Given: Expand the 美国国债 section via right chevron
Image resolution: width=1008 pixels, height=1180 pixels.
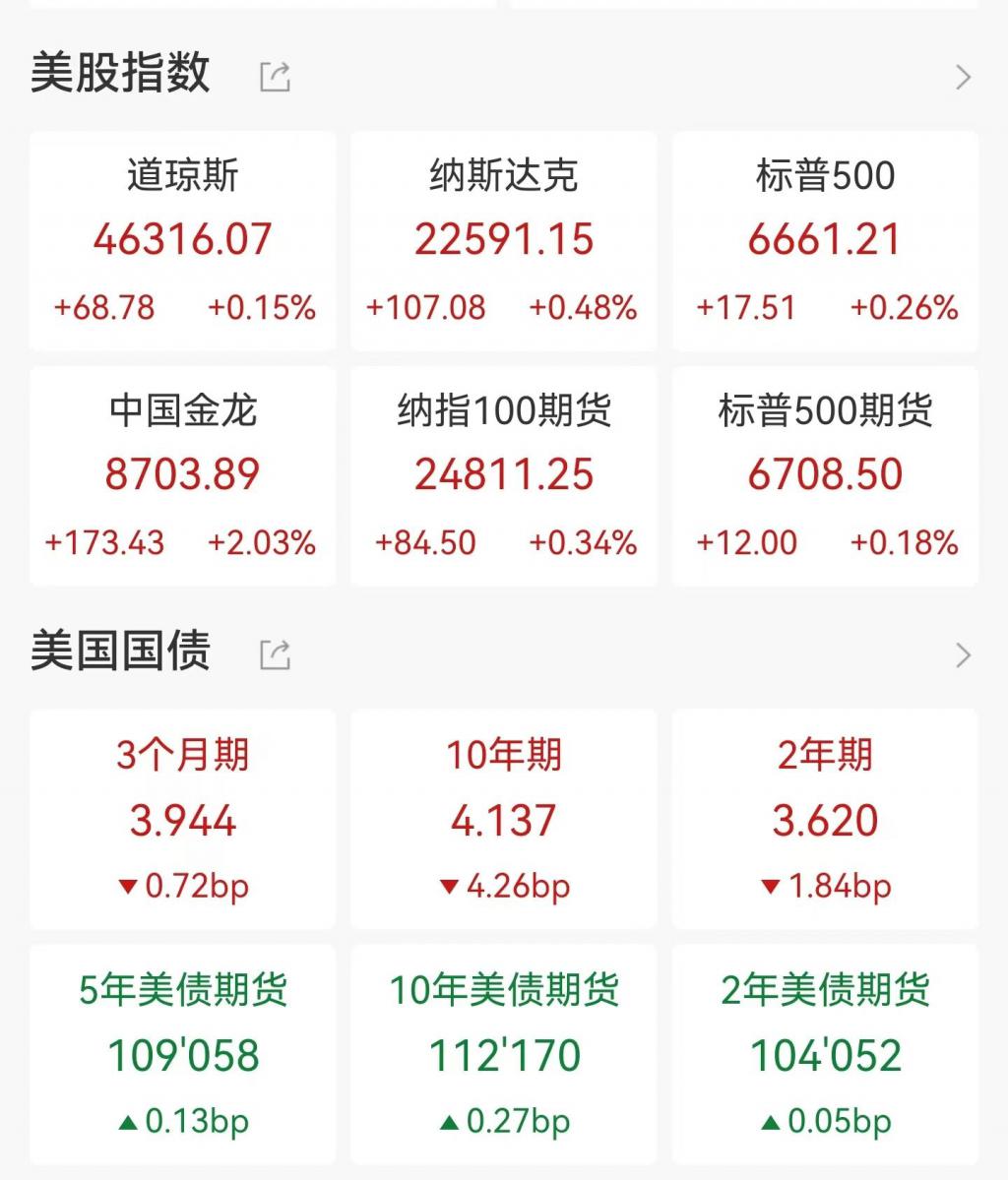Looking at the screenshot, I should (962, 655).
